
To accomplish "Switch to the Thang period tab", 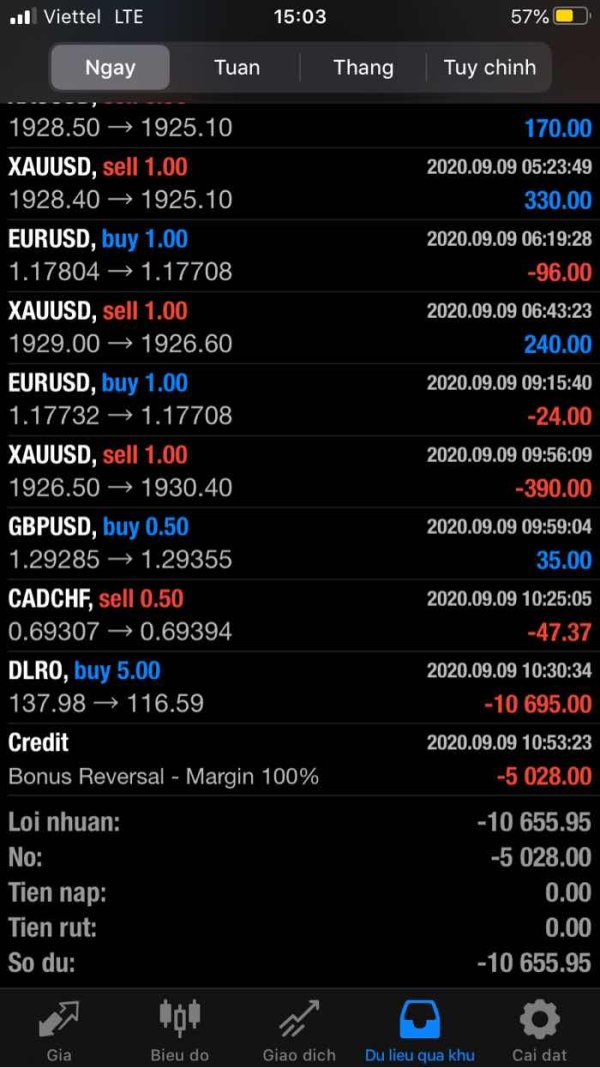I will pyautogui.click(x=363, y=68).
